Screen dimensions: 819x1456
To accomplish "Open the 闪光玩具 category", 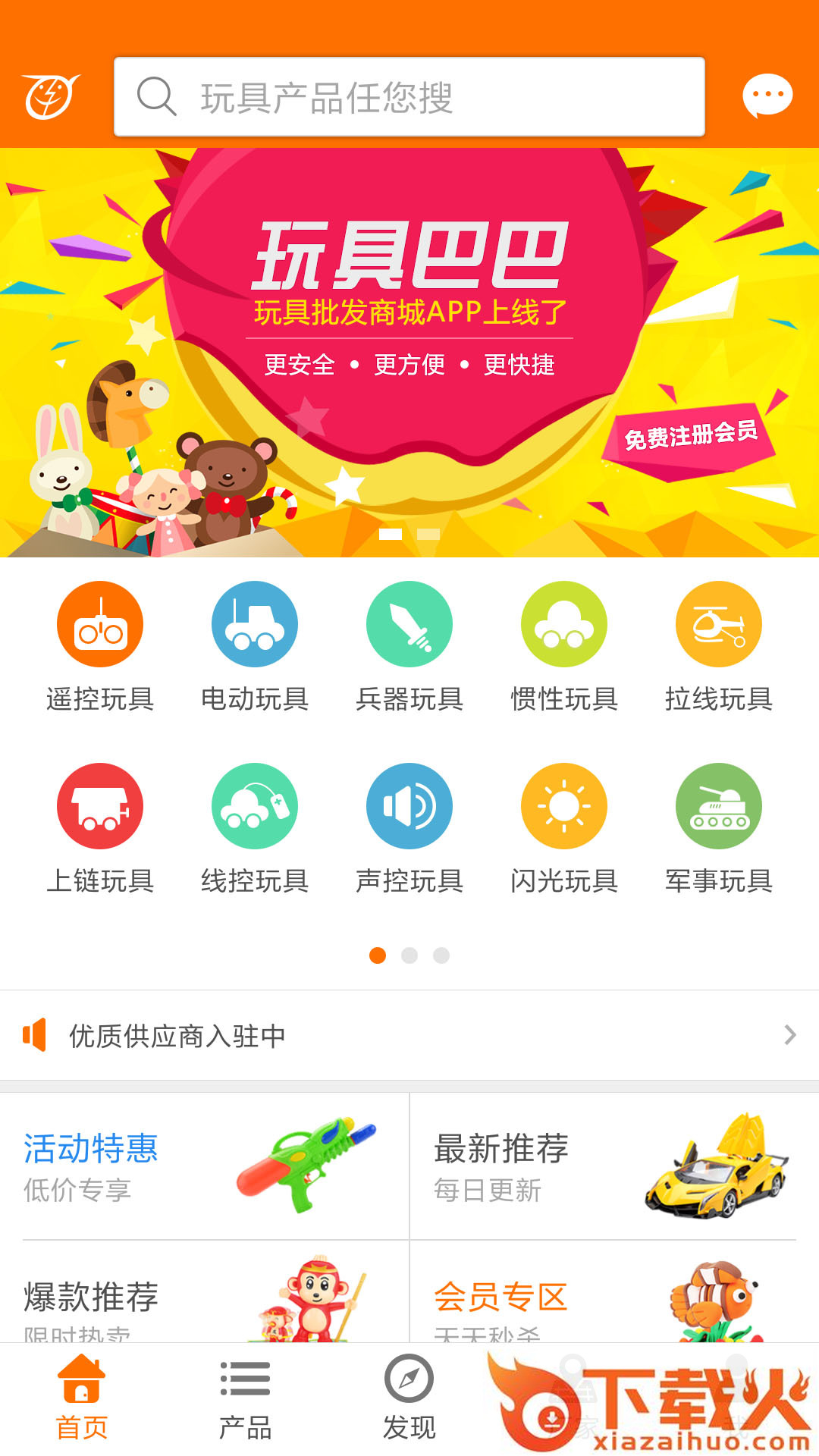I will 564,827.
